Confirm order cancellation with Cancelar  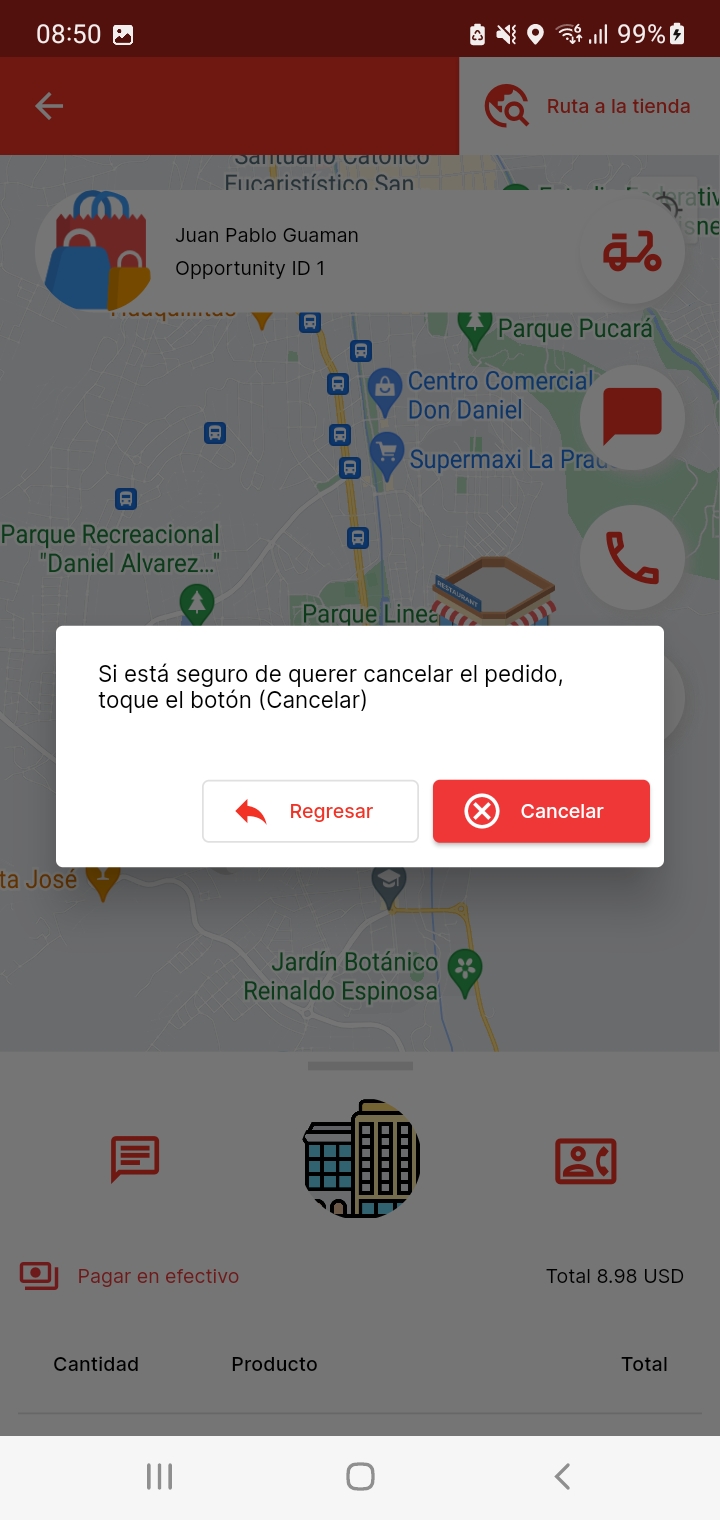[x=541, y=811]
